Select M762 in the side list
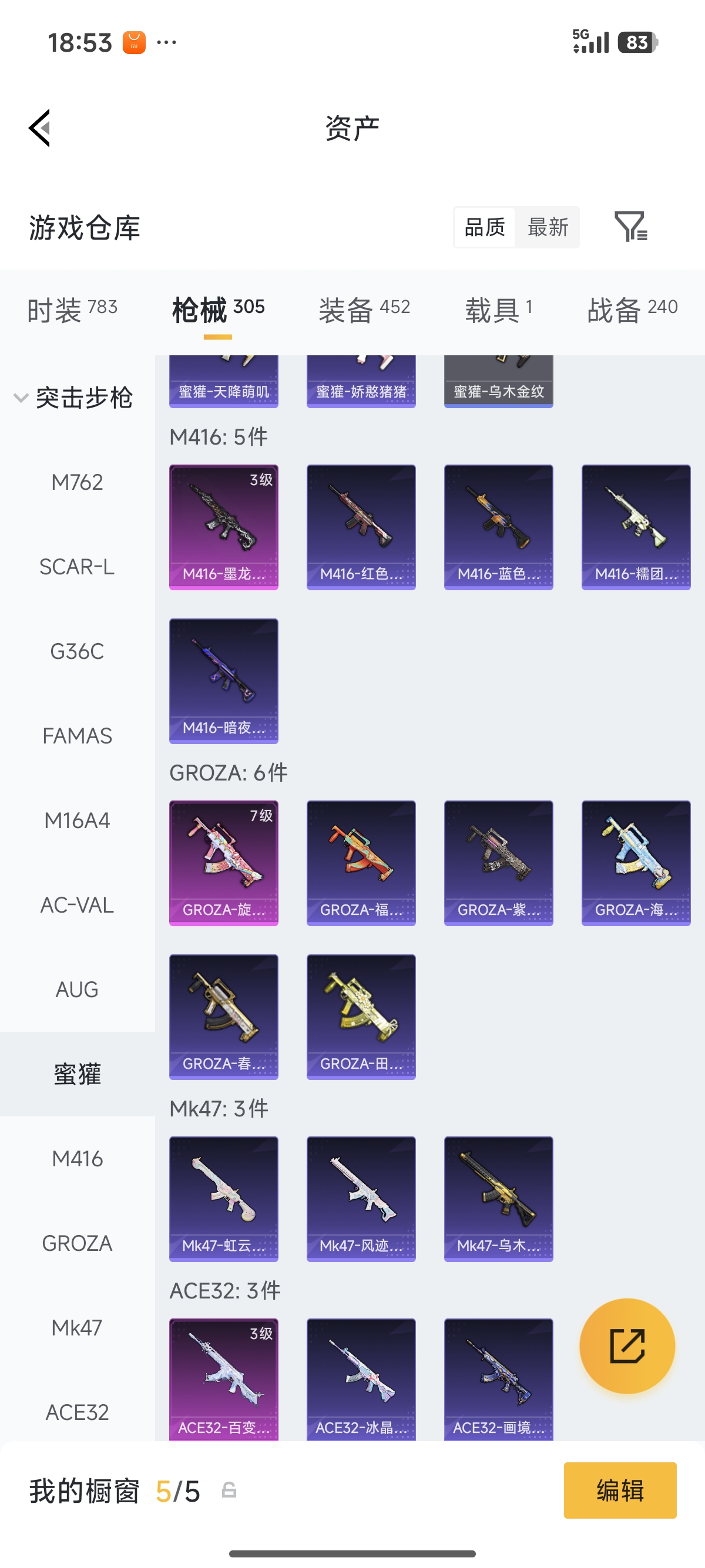The image size is (705, 1568). (78, 482)
